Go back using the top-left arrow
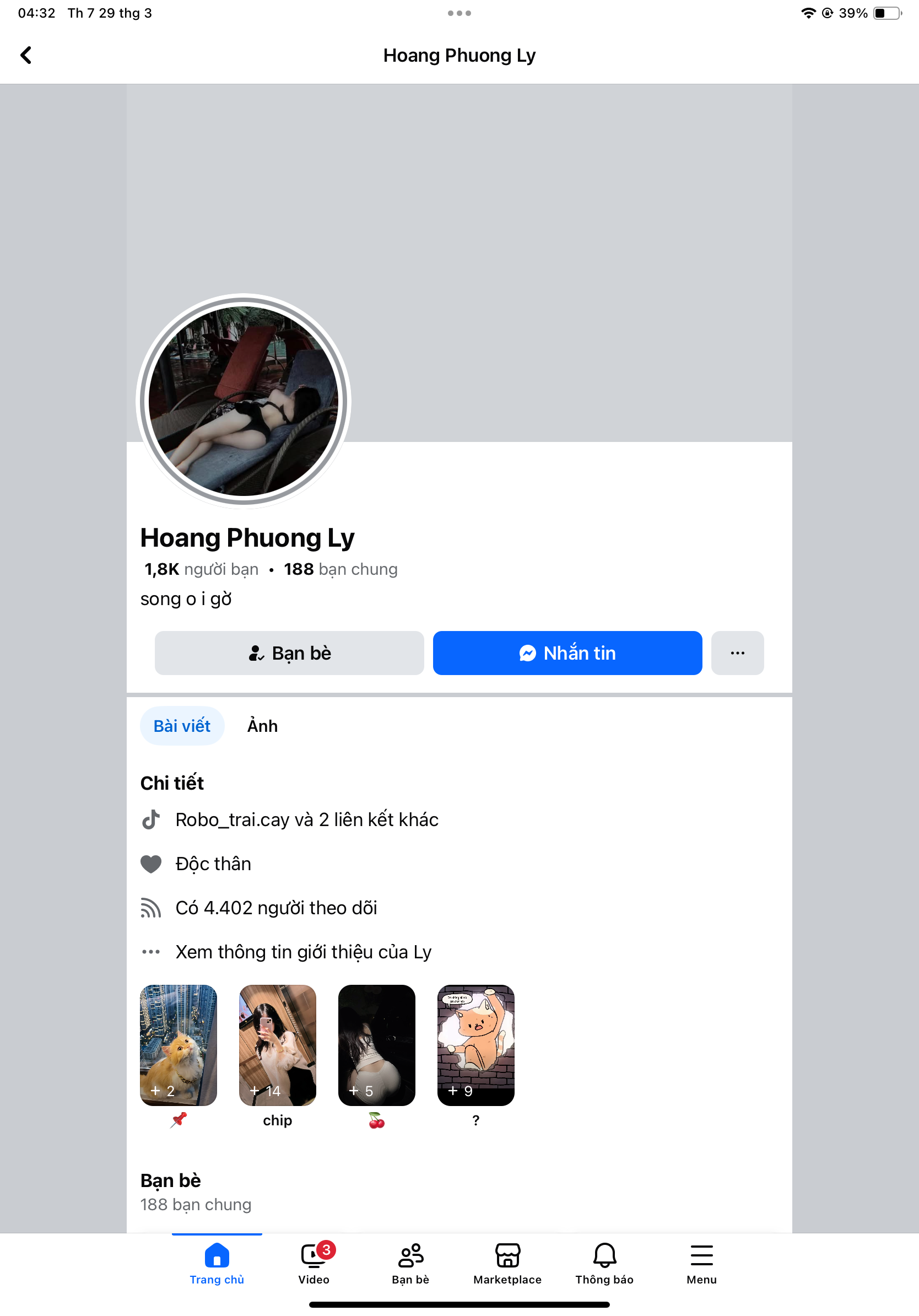 pos(26,56)
